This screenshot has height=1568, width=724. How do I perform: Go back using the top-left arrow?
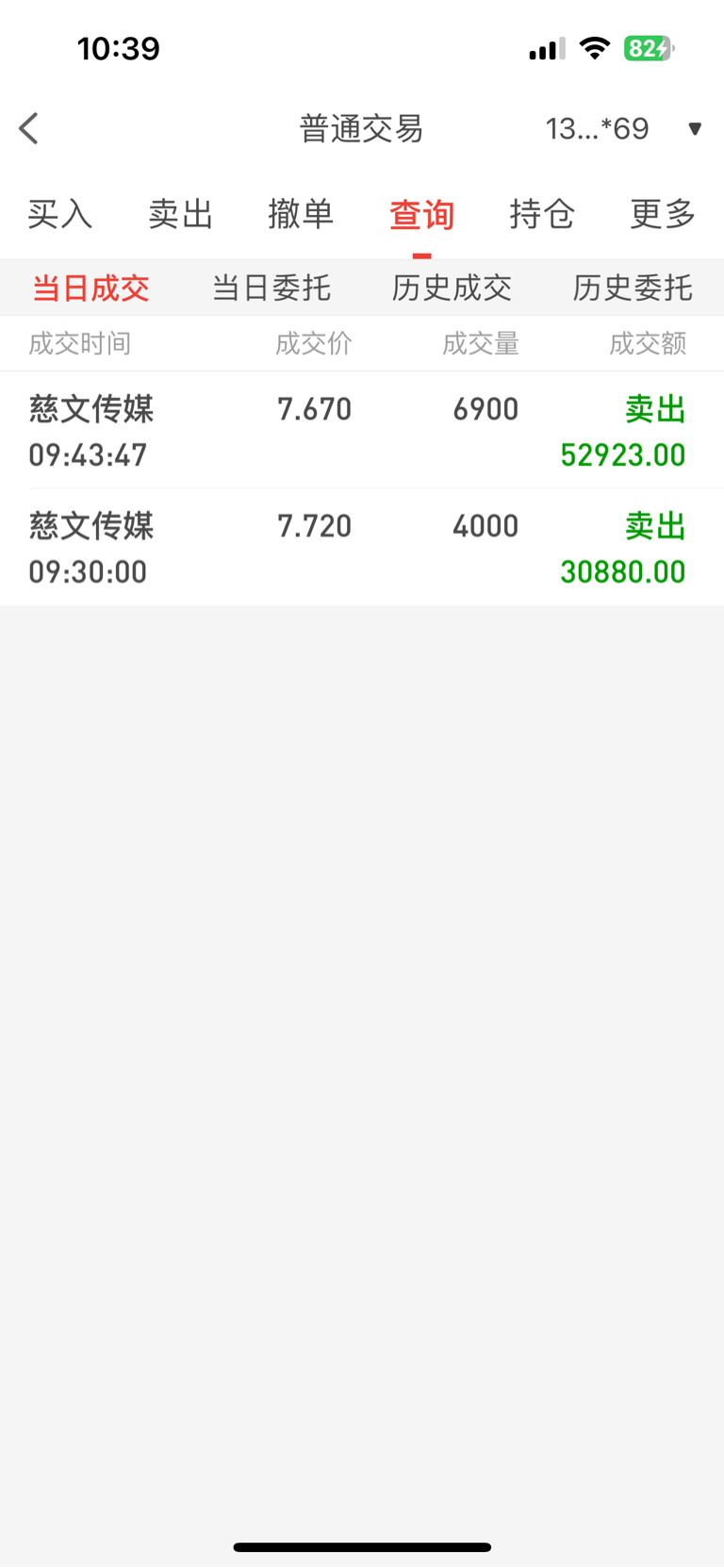tap(29, 128)
